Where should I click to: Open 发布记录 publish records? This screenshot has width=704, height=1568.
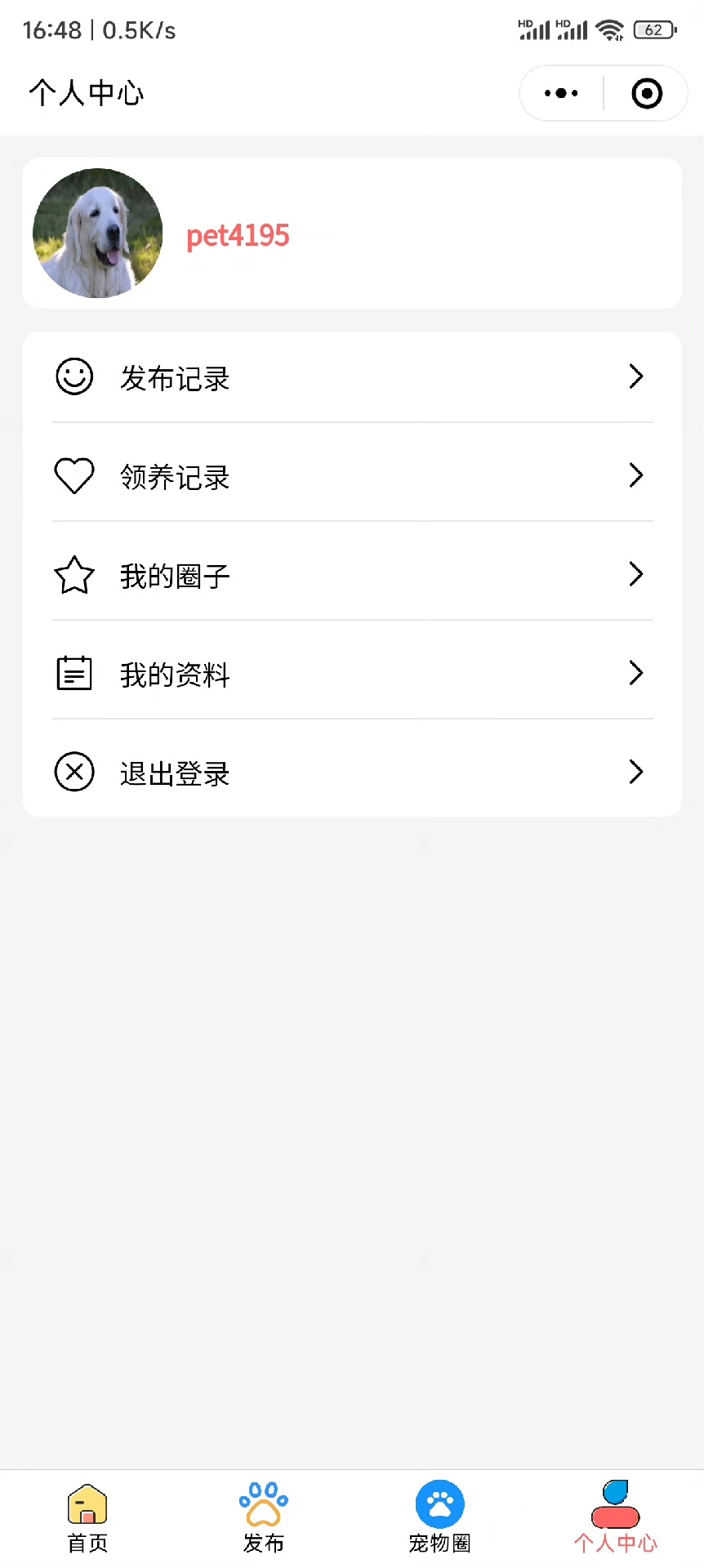tap(352, 377)
